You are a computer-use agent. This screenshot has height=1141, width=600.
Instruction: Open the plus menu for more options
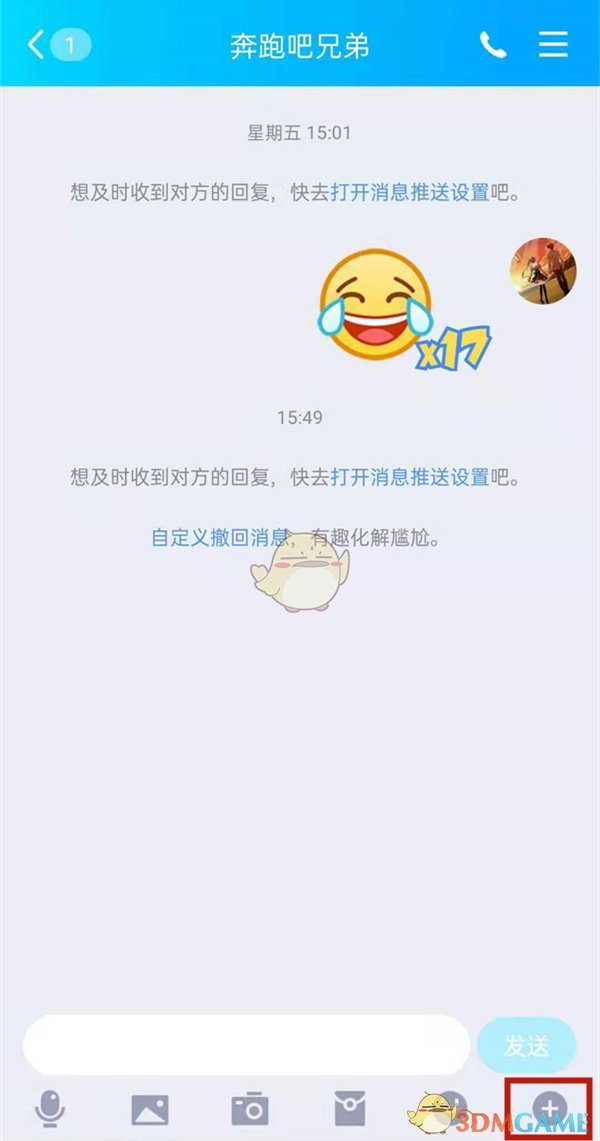549,1107
